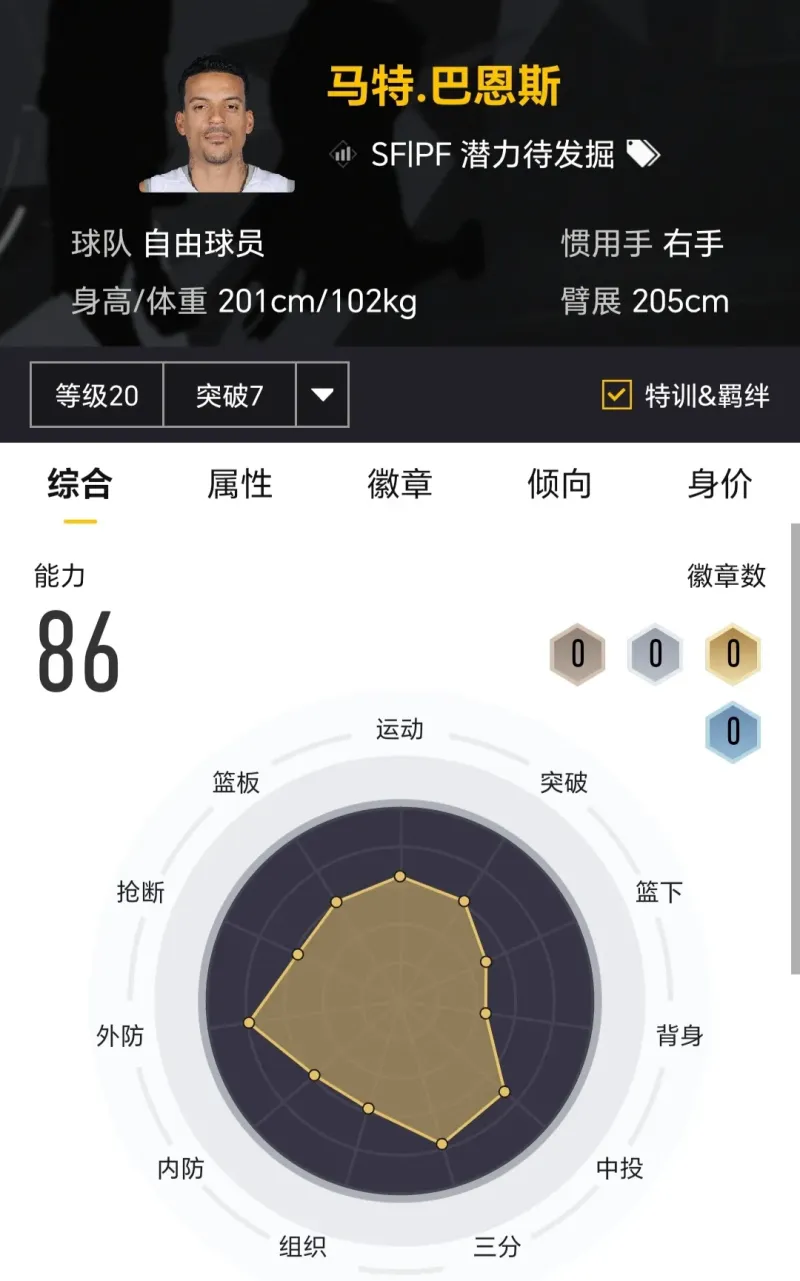Open the 徽章 tab
The height and width of the screenshot is (1281, 800).
pyautogui.click(x=399, y=484)
